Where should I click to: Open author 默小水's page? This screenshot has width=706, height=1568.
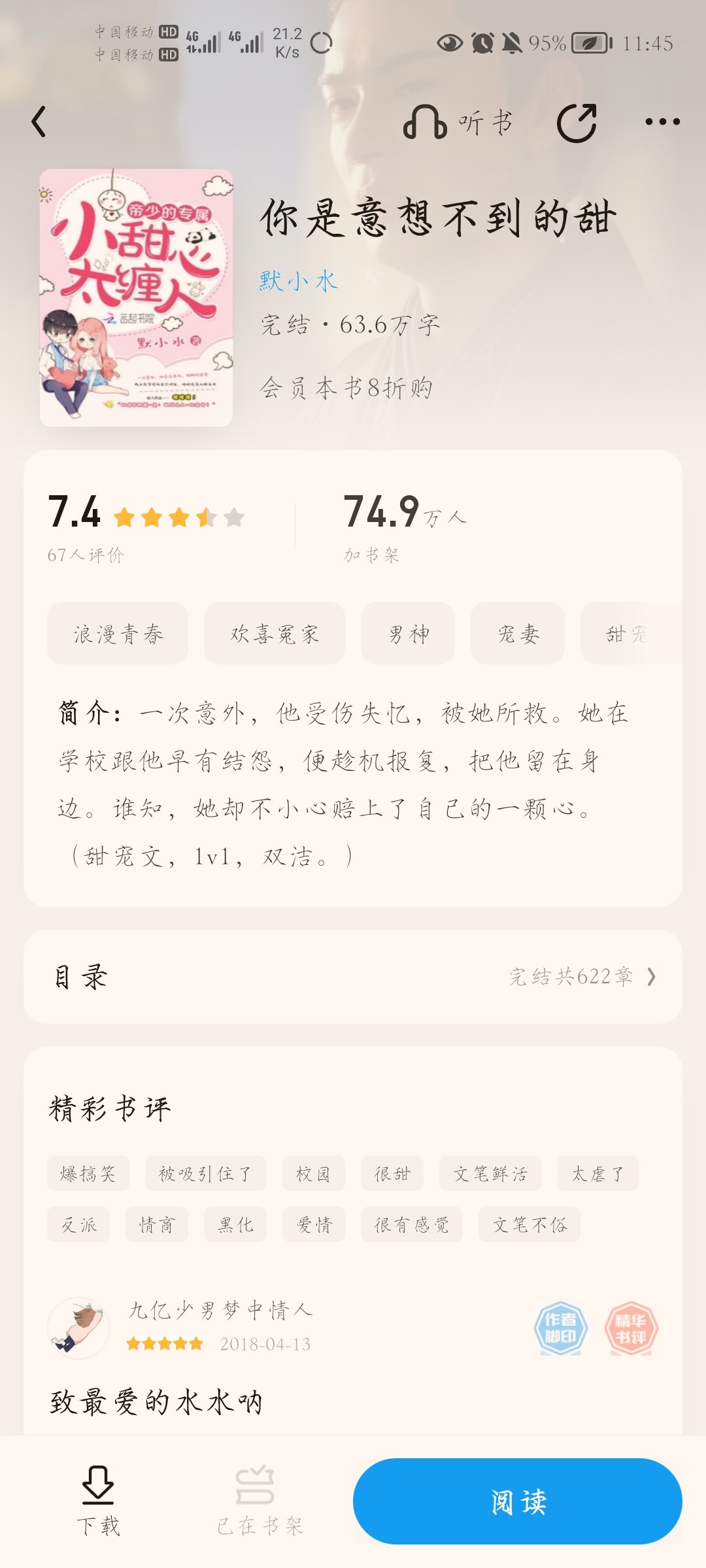click(298, 281)
